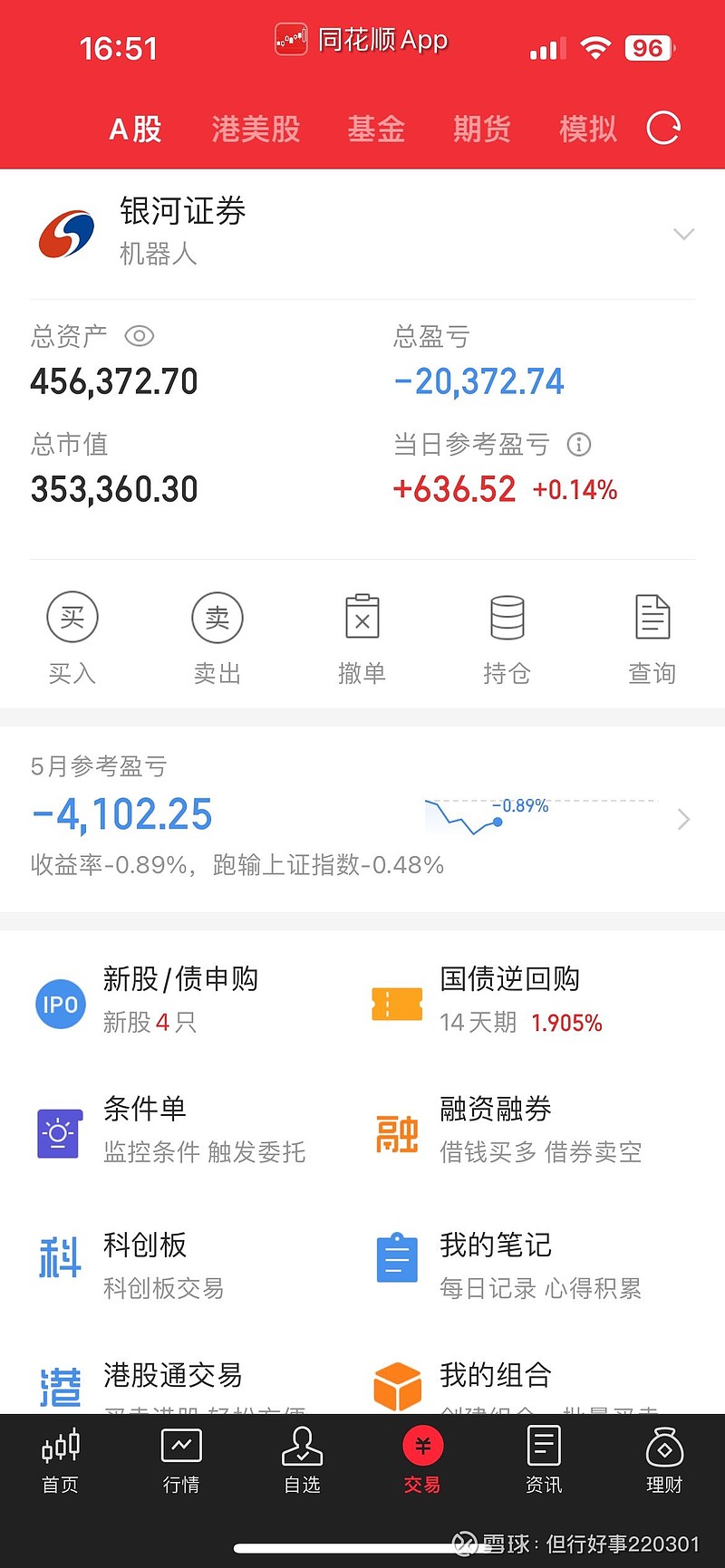The height and width of the screenshot is (1568, 725).
Task: Tap the 卖出 button
Action: tap(217, 638)
